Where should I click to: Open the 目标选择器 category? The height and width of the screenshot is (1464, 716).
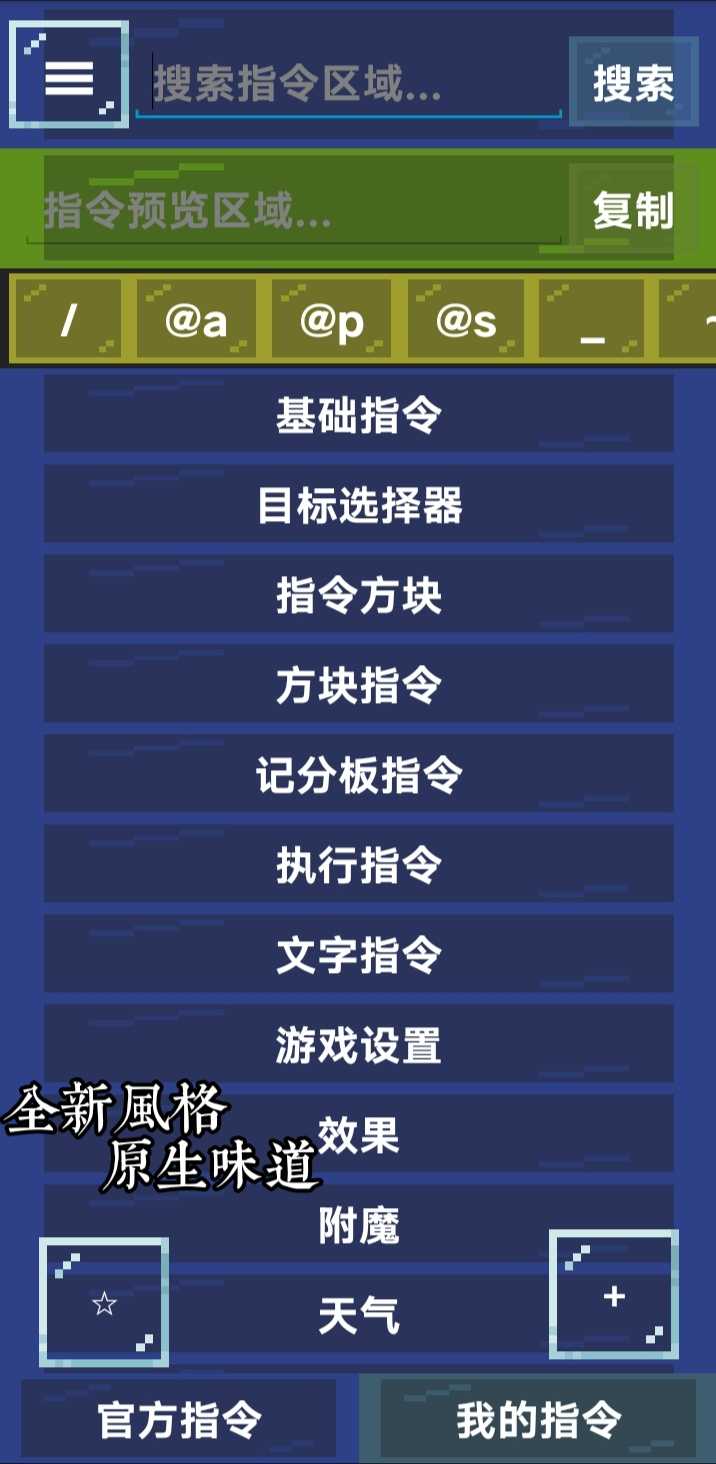(x=358, y=505)
